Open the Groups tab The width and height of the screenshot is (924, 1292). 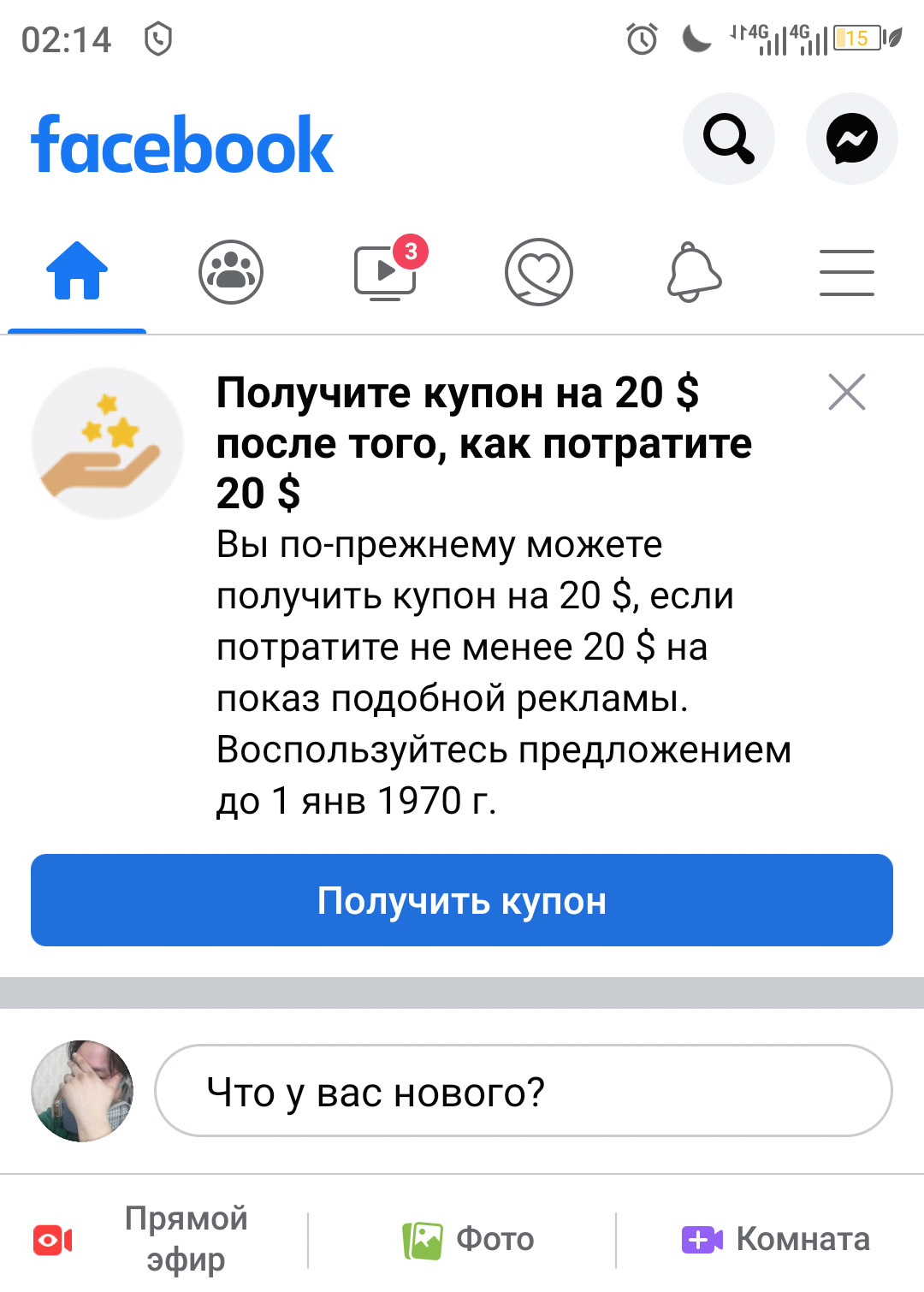click(231, 272)
